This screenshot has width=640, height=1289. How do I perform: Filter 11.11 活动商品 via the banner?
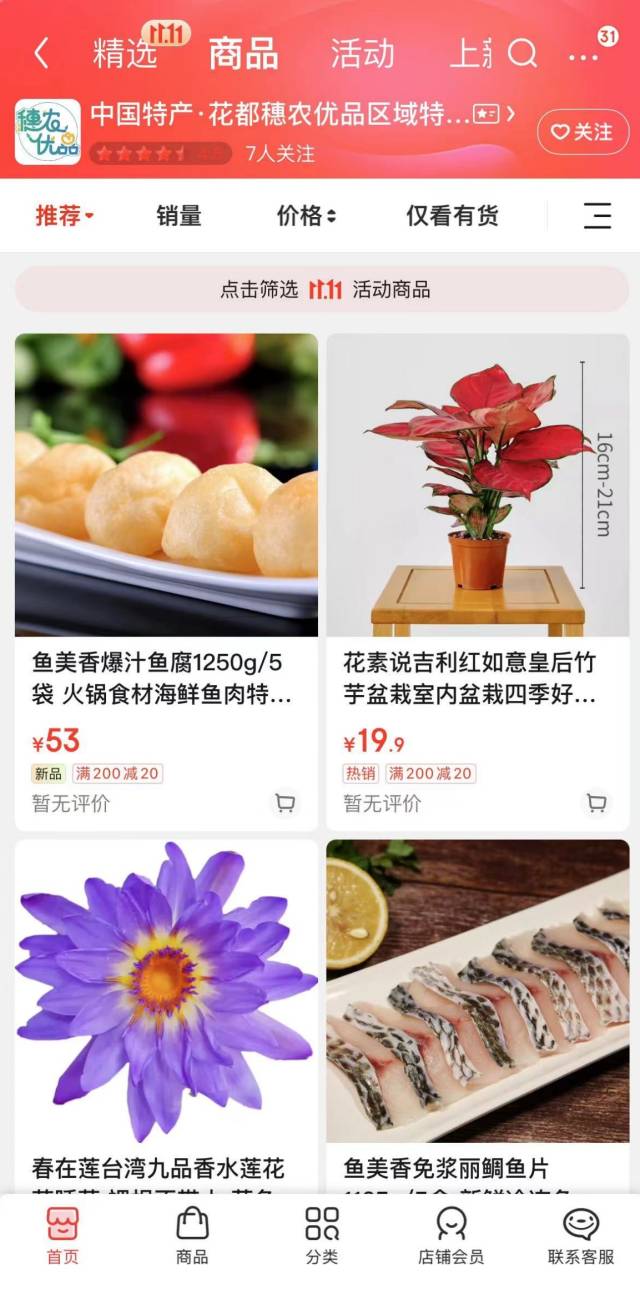tap(320, 290)
